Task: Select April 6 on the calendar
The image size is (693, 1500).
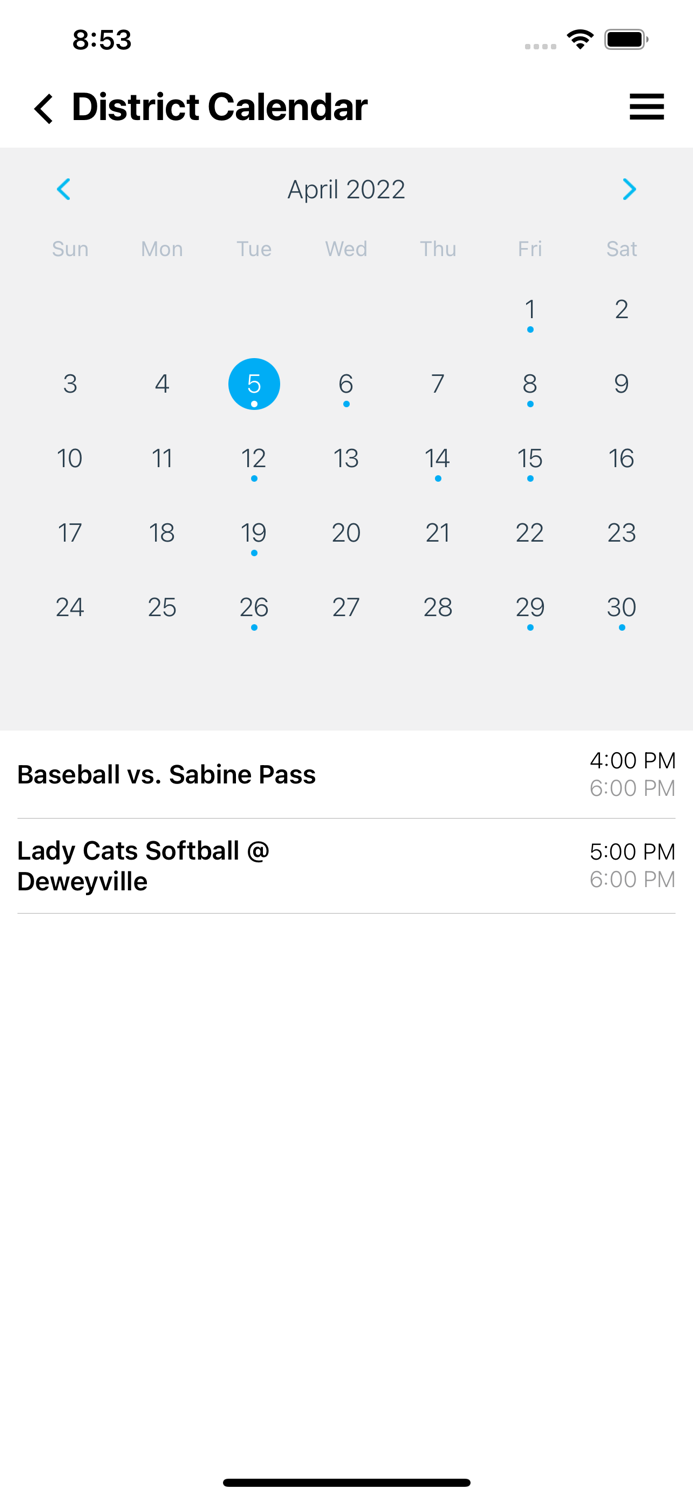Action: (346, 384)
